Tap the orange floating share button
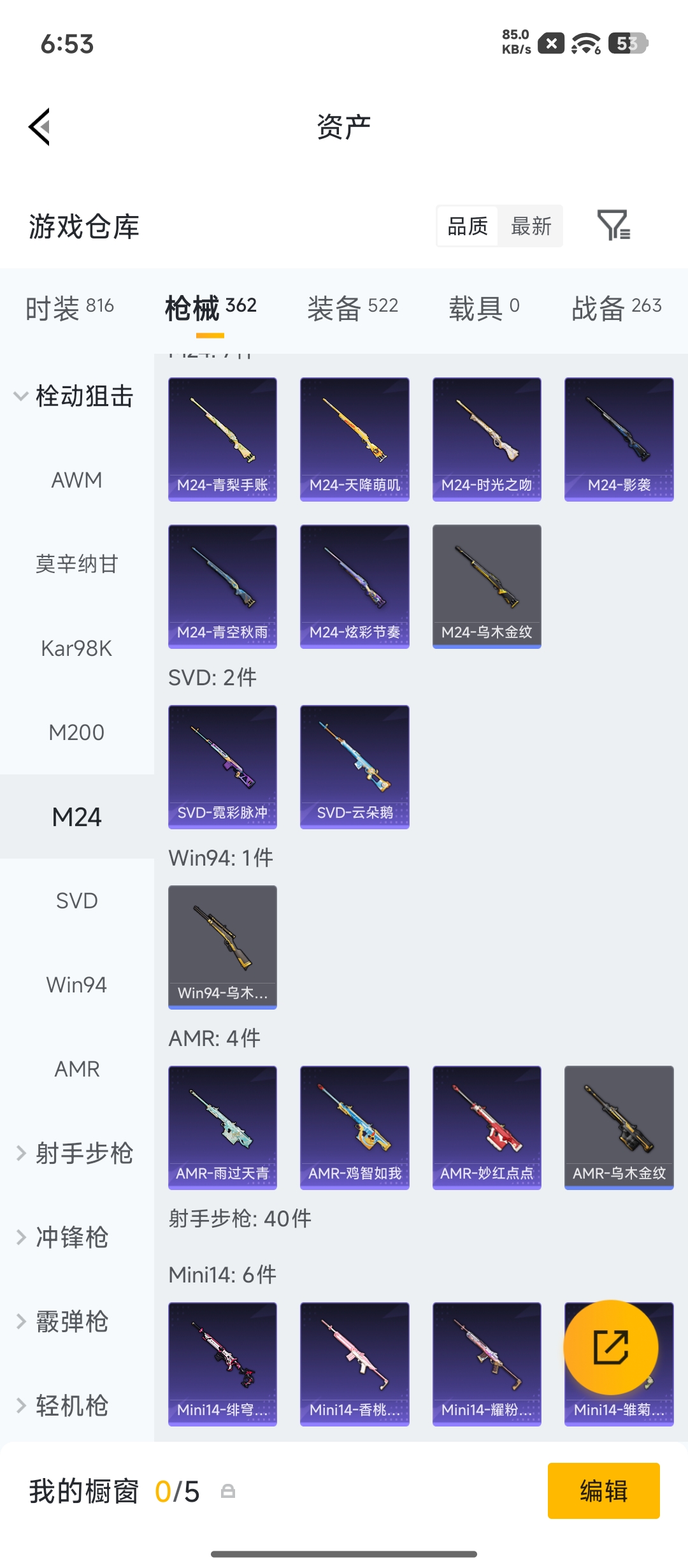The image size is (688, 1568). 611,1347
